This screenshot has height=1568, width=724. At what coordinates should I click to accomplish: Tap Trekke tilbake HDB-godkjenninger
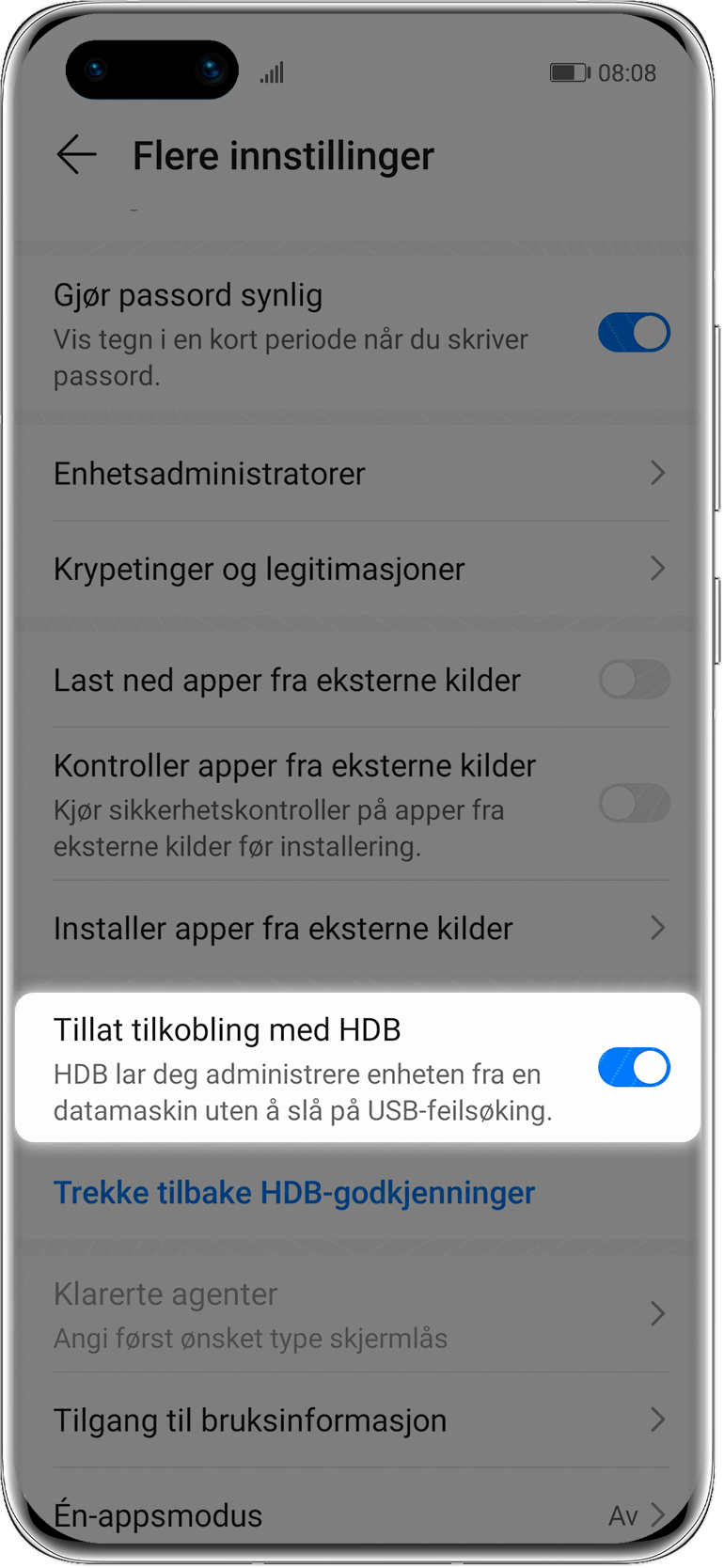(294, 1193)
